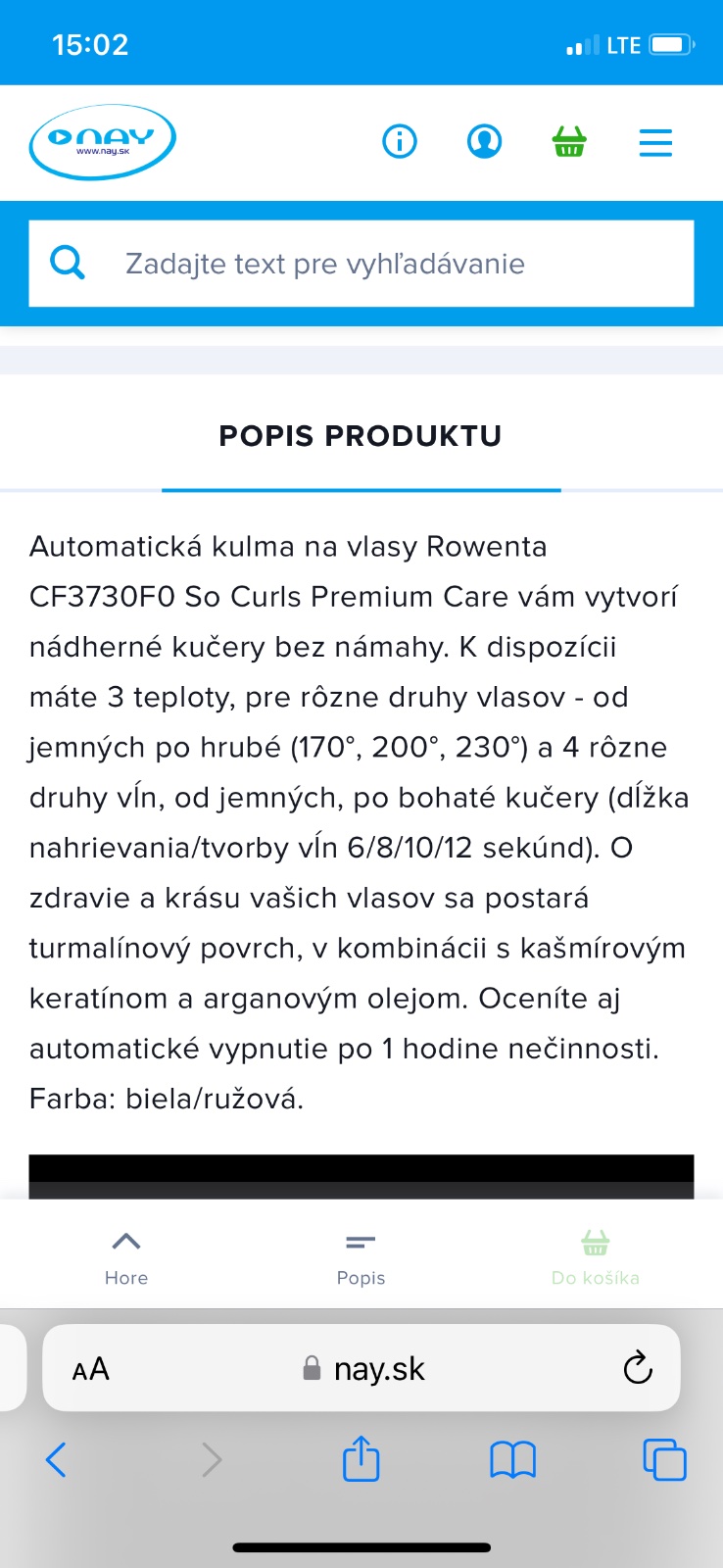Reload the nay.sk page
The image size is (723, 1568).
(637, 1368)
